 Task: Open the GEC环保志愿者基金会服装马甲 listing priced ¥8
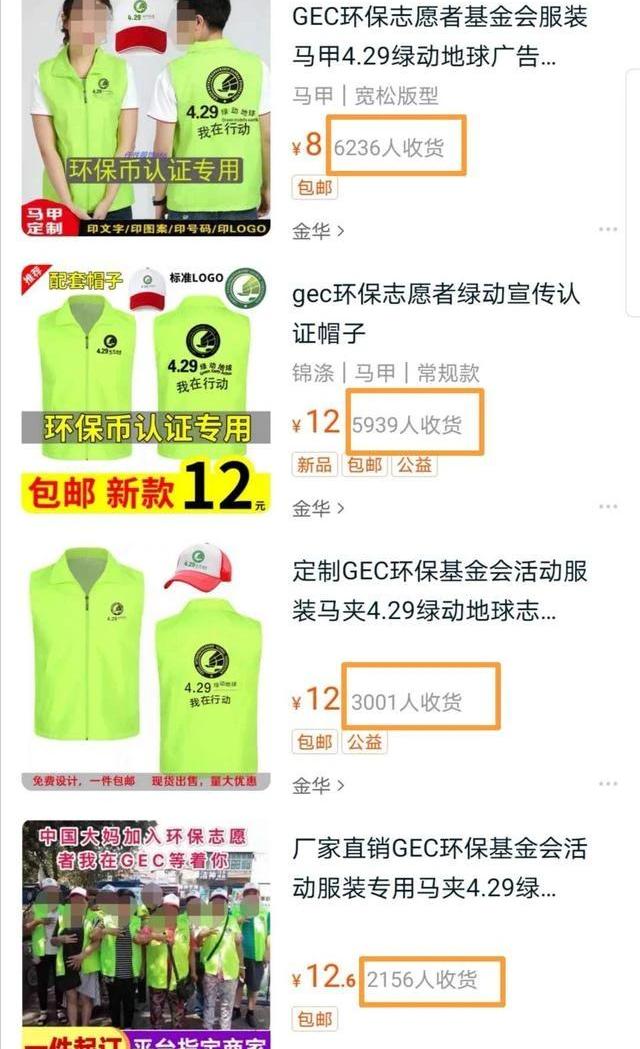[440, 36]
